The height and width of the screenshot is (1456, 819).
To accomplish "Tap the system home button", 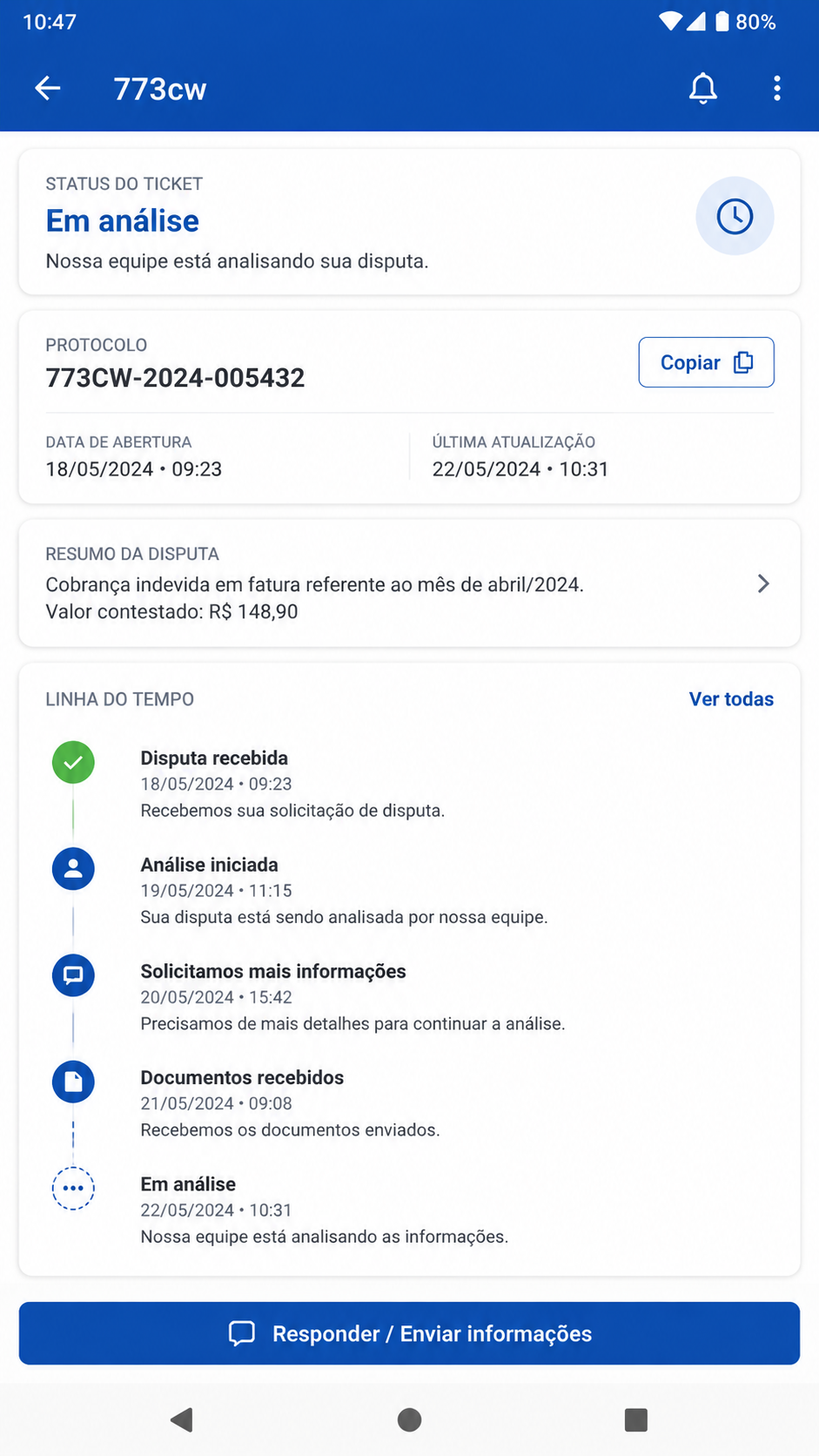I will (409, 1420).
